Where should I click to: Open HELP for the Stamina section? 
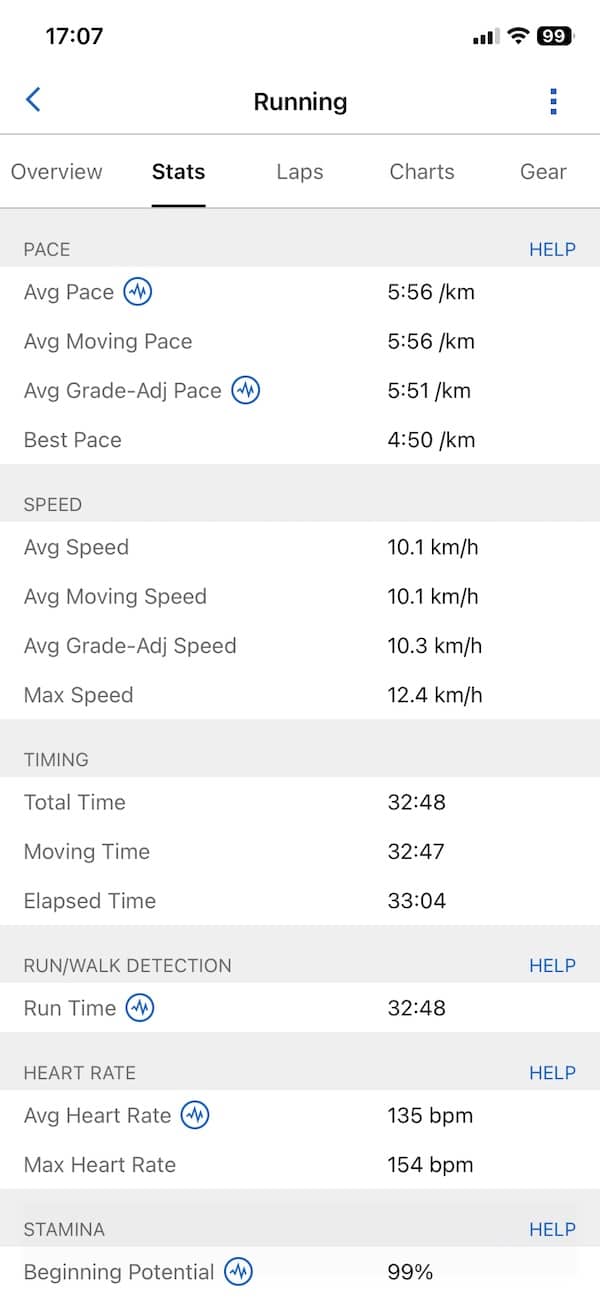(552, 1230)
